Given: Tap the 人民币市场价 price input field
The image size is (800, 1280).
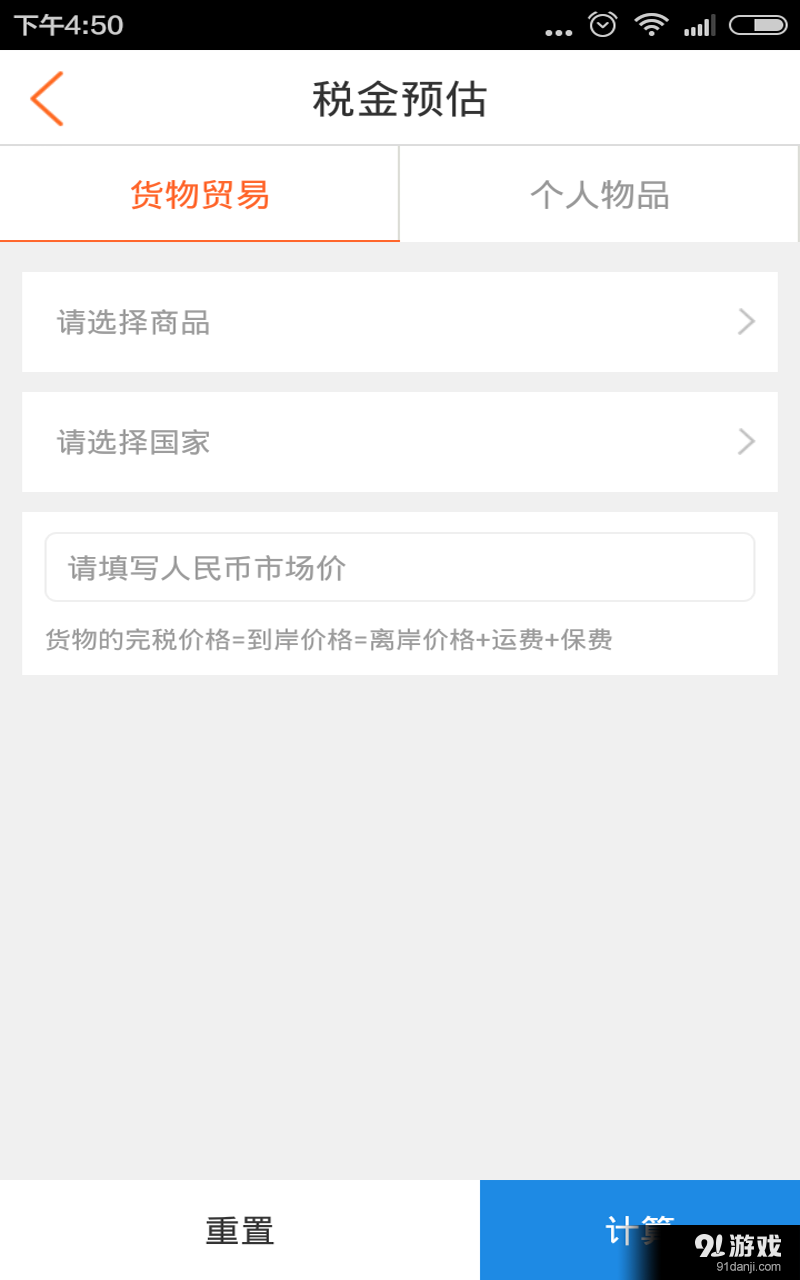Looking at the screenshot, I should tap(400, 567).
